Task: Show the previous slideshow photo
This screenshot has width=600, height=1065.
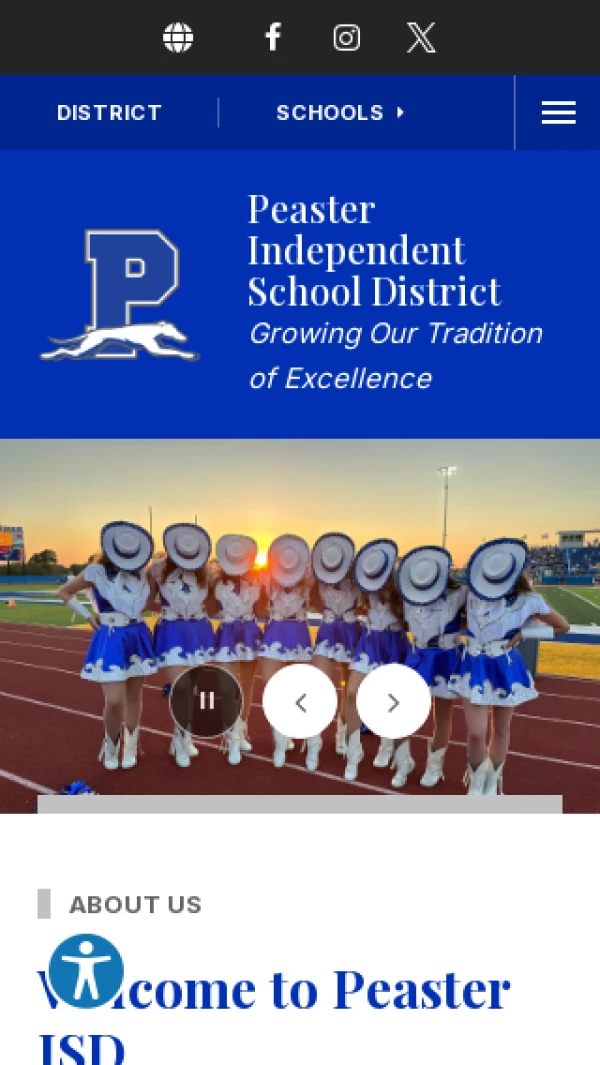Action: point(300,702)
